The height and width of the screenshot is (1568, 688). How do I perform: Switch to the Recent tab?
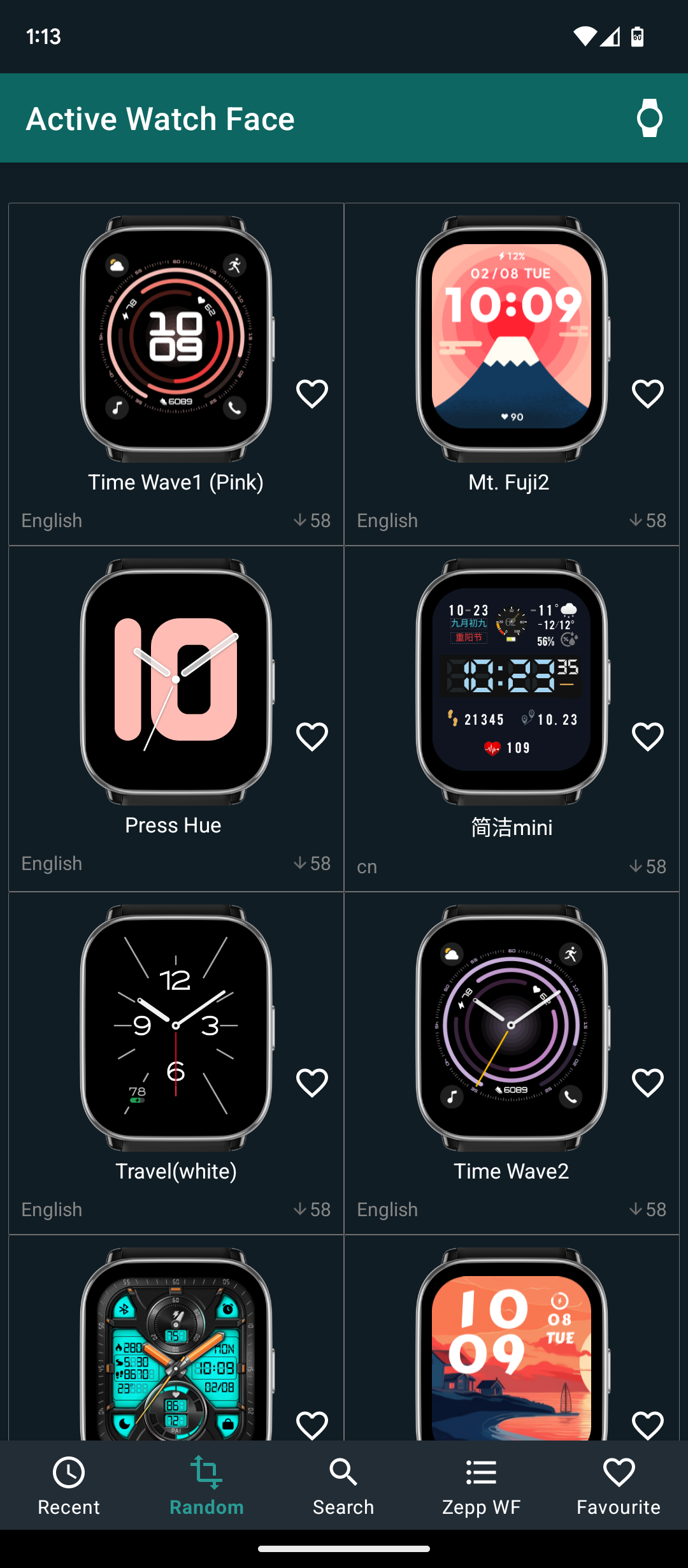[x=69, y=1485]
